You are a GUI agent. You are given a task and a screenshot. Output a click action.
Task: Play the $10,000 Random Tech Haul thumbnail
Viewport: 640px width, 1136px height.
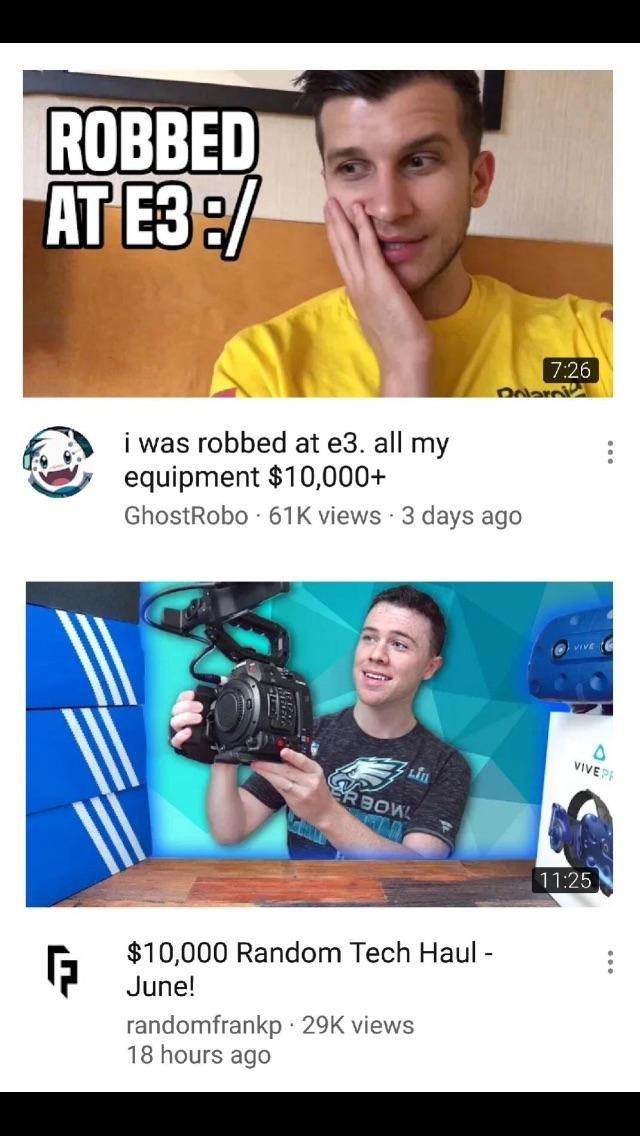coord(318,744)
